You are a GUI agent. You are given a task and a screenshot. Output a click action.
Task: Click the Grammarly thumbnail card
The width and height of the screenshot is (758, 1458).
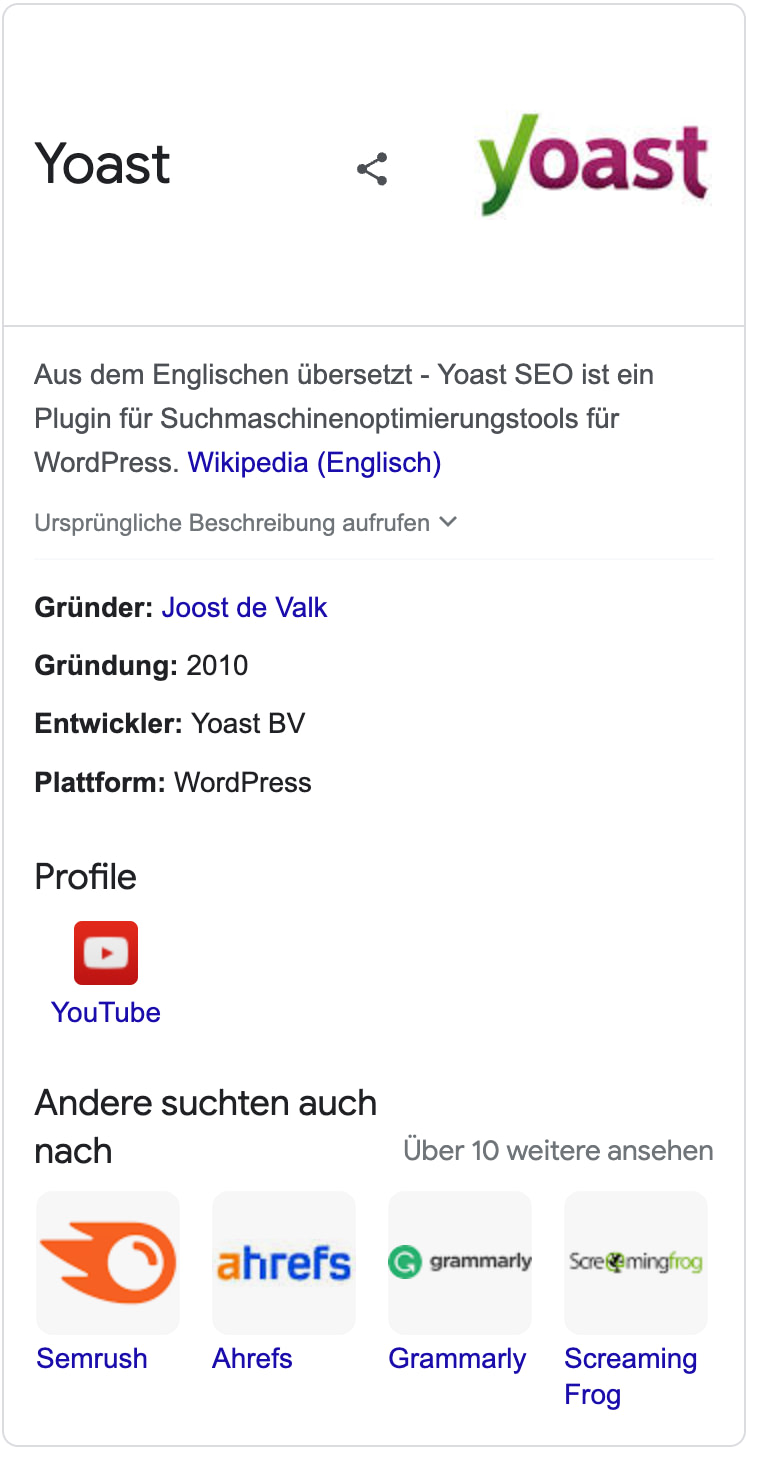(x=459, y=1263)
